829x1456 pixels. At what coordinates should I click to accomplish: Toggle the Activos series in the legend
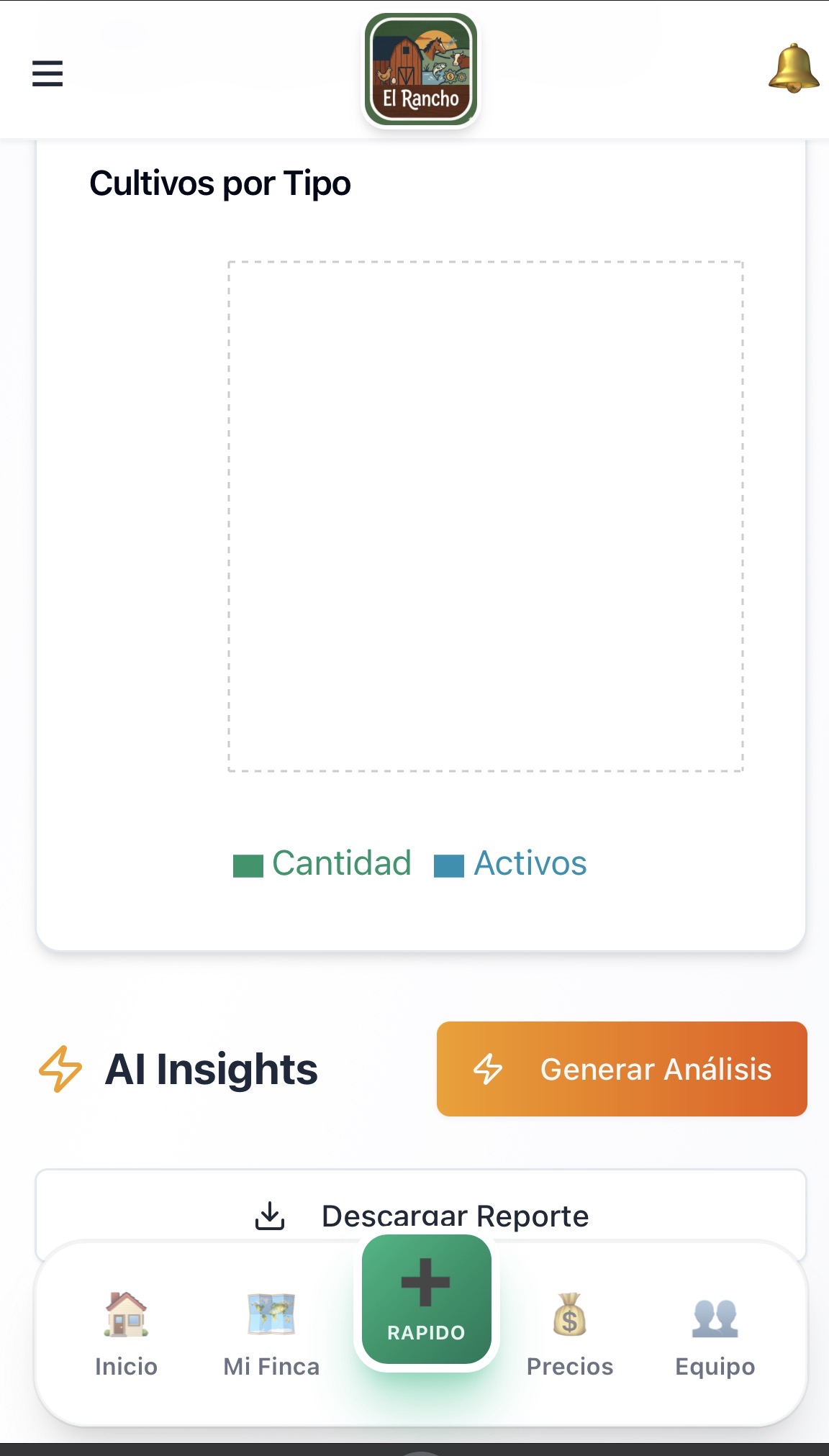pyautogui.click(x=509, y=864)
